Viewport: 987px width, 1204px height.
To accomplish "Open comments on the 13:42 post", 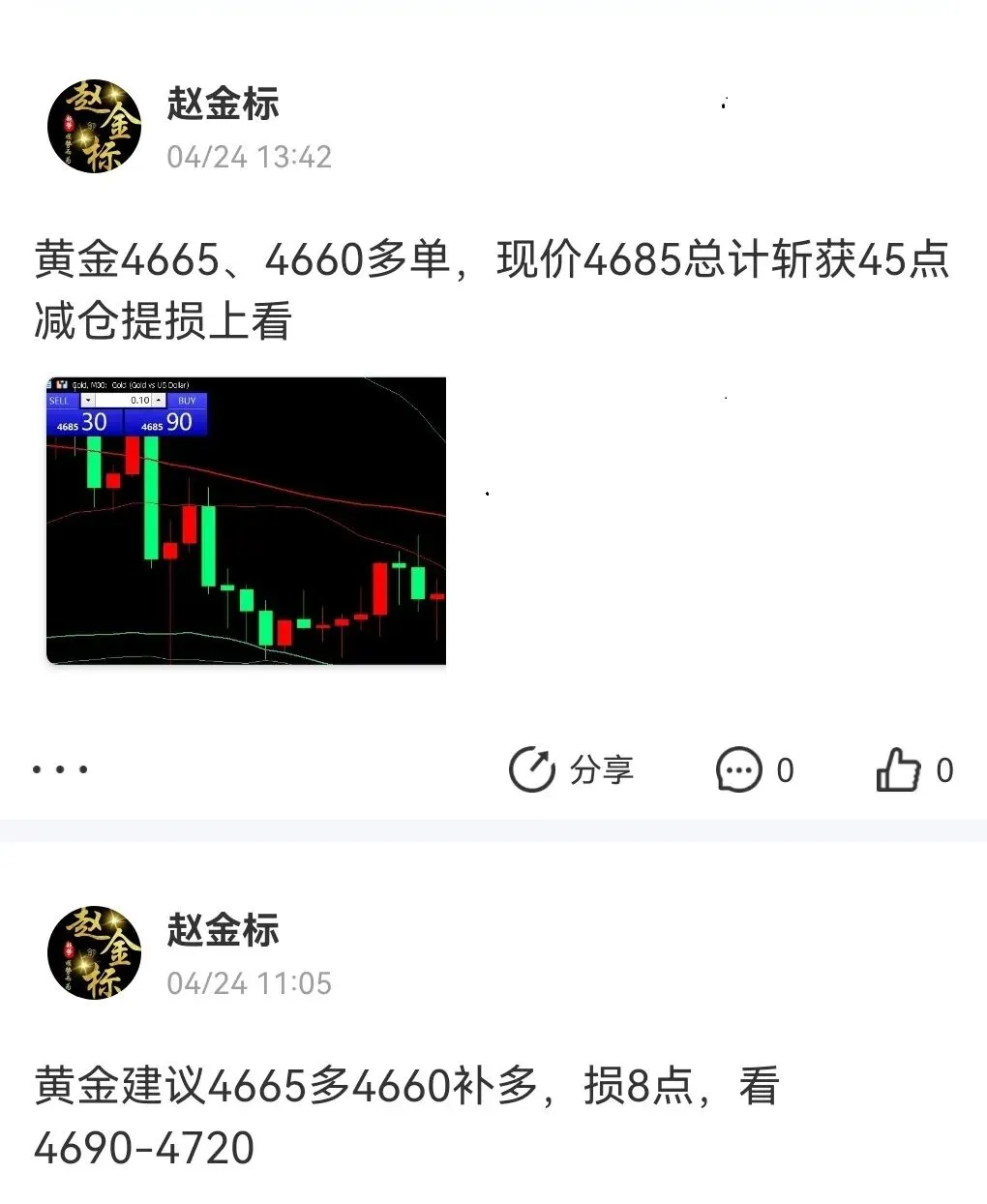I will tap(754, 770).
